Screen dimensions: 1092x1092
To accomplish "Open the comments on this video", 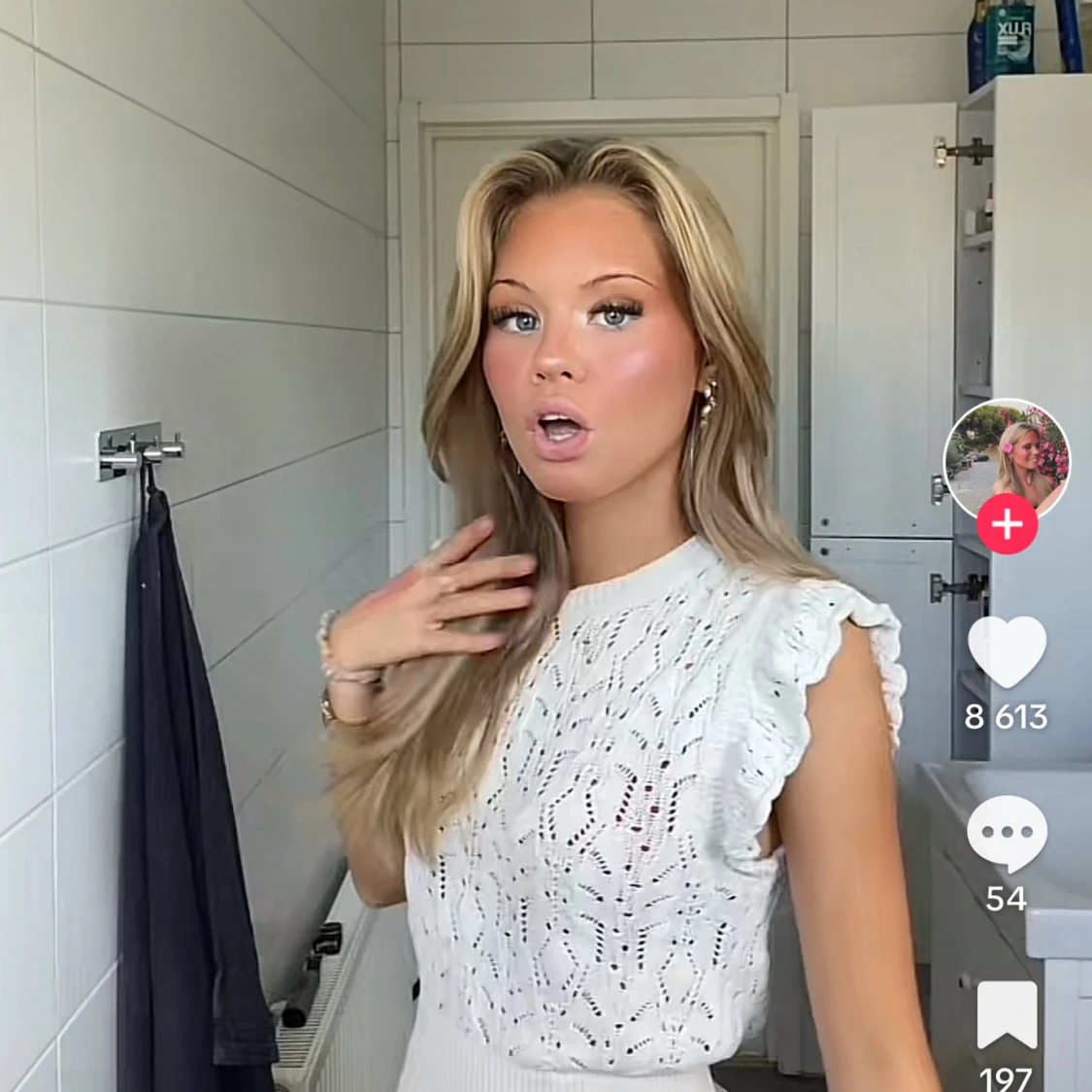I will 1007,834.
